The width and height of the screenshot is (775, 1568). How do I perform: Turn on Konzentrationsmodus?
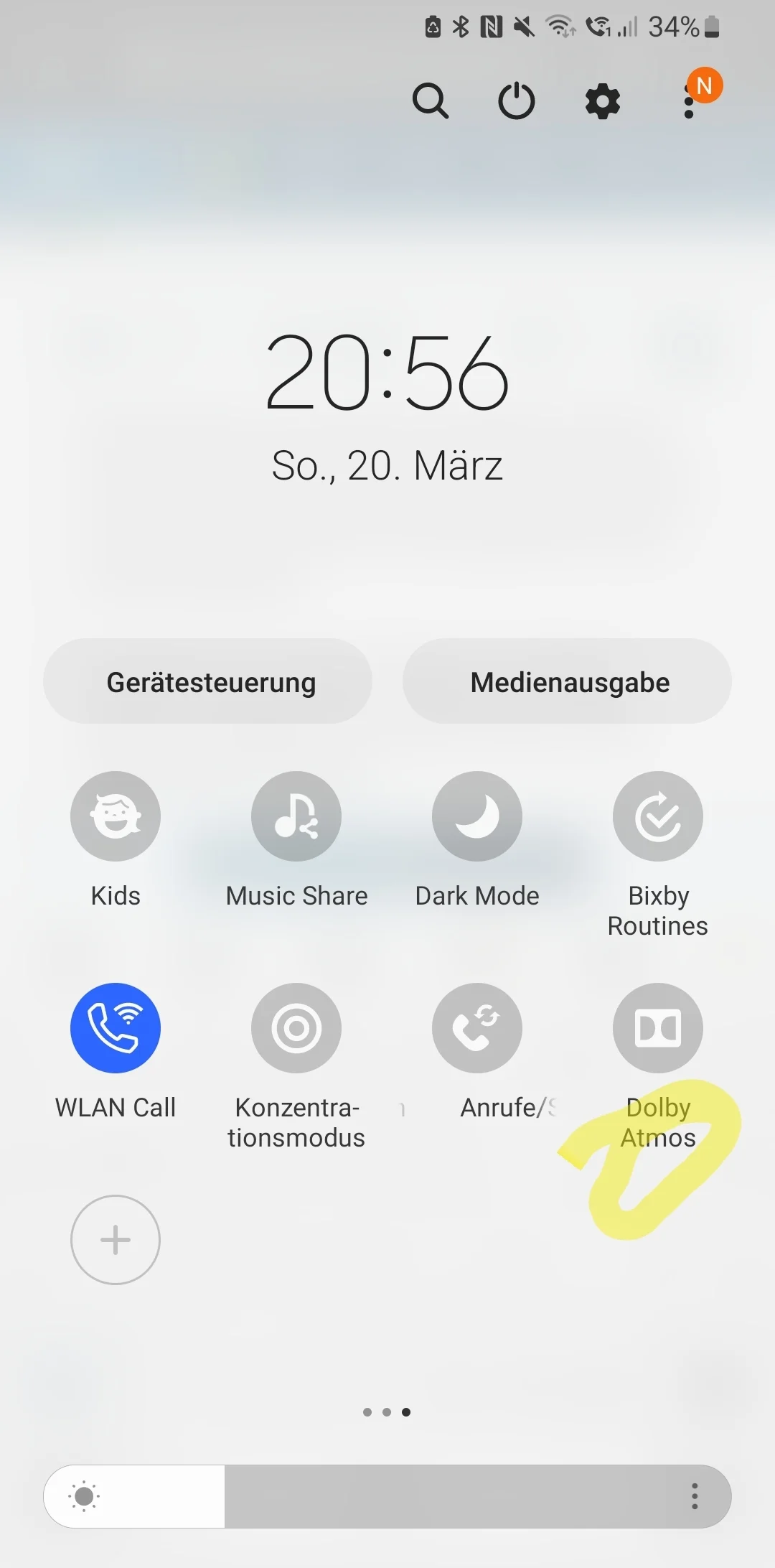pos(296,1028)
